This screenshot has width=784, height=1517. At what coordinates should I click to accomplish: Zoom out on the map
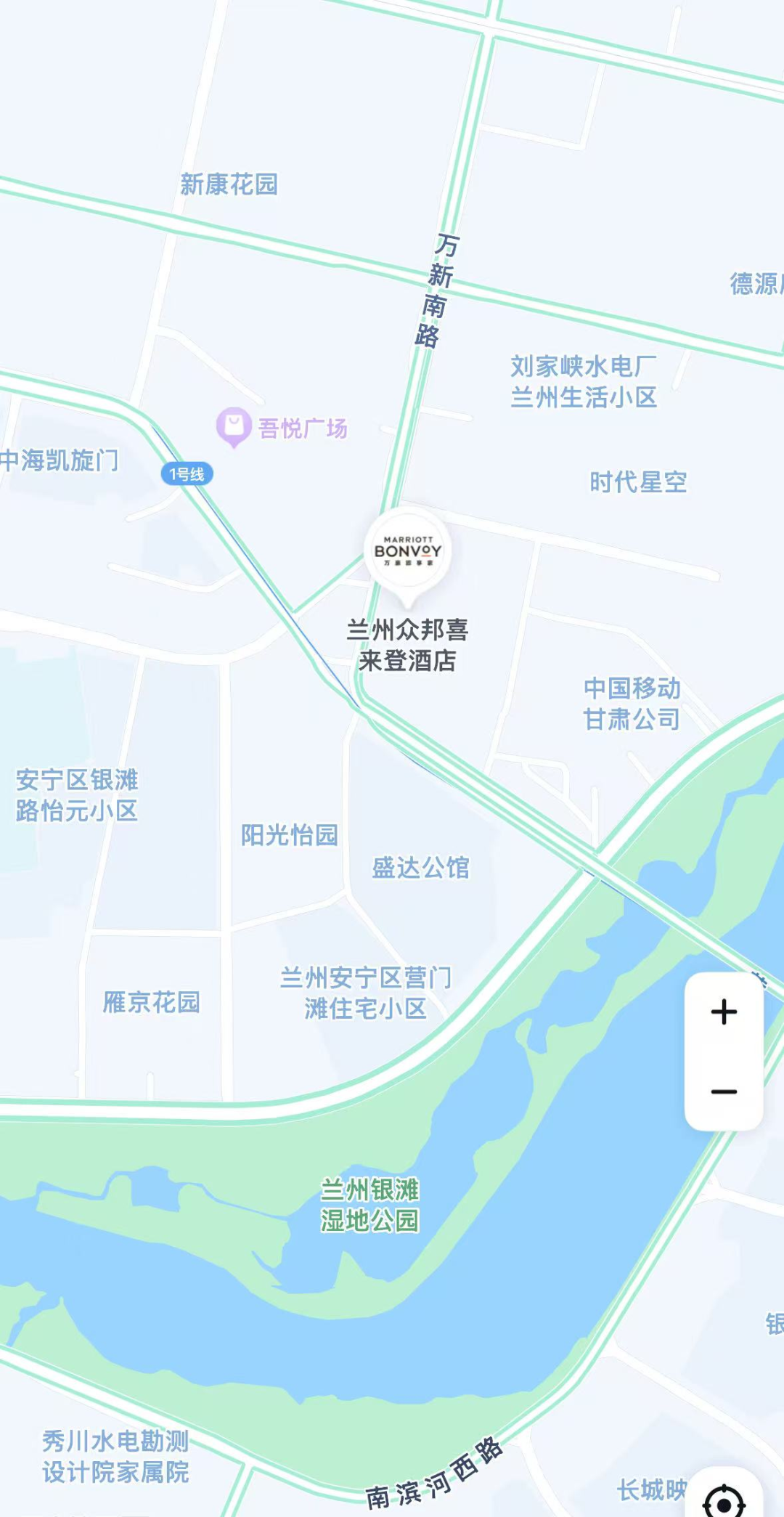point(724,1091)
